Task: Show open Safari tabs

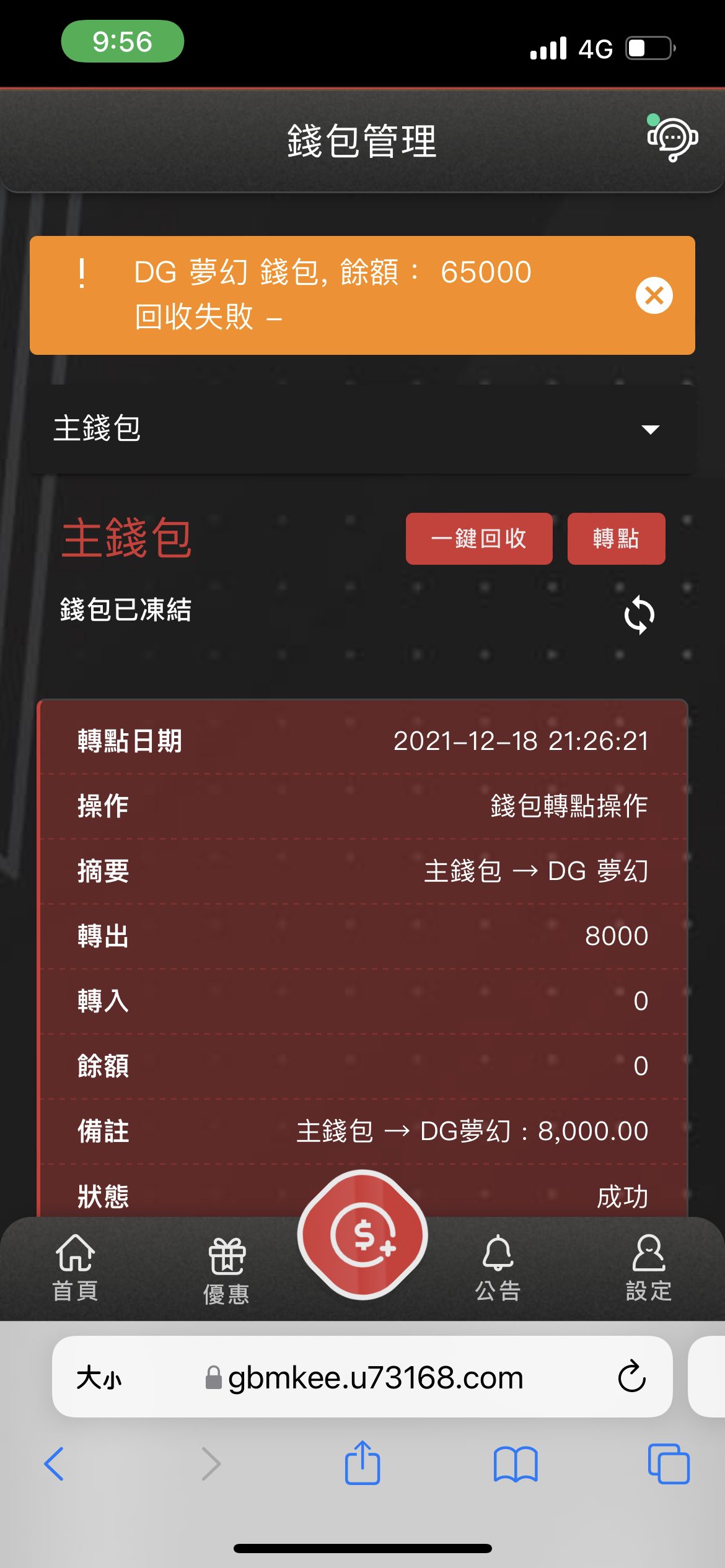Action: pos(669,1463)
